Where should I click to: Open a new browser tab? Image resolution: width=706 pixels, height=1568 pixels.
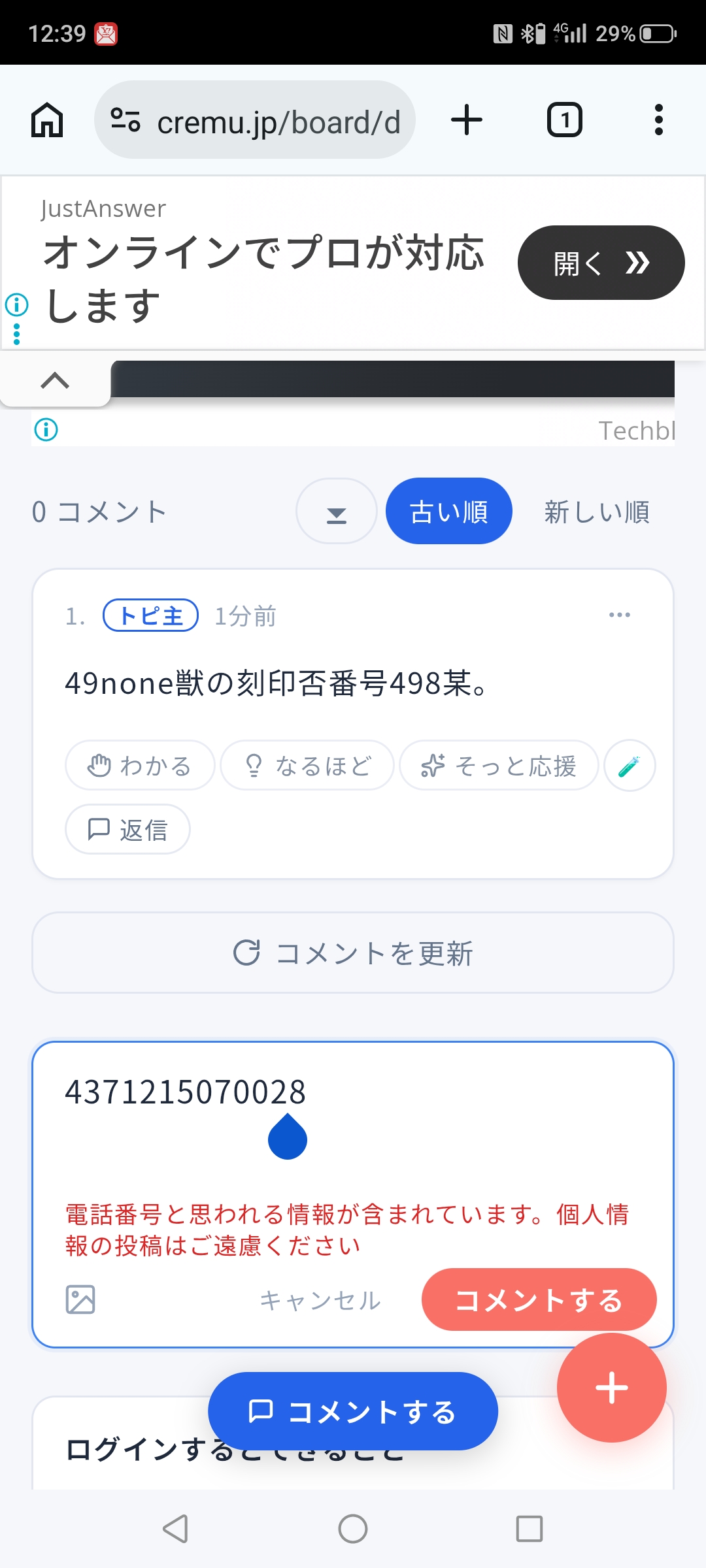(x=467, y=121)
